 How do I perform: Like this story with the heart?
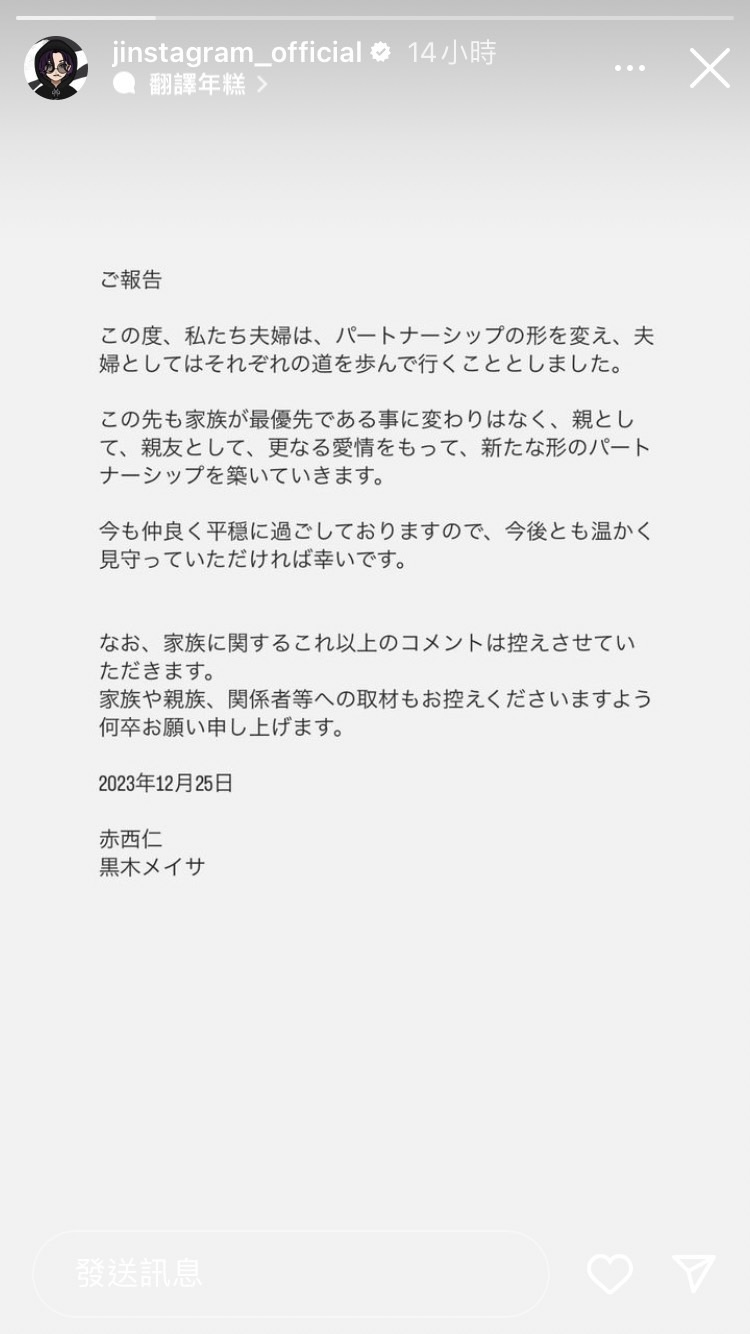click(609, 1273)
